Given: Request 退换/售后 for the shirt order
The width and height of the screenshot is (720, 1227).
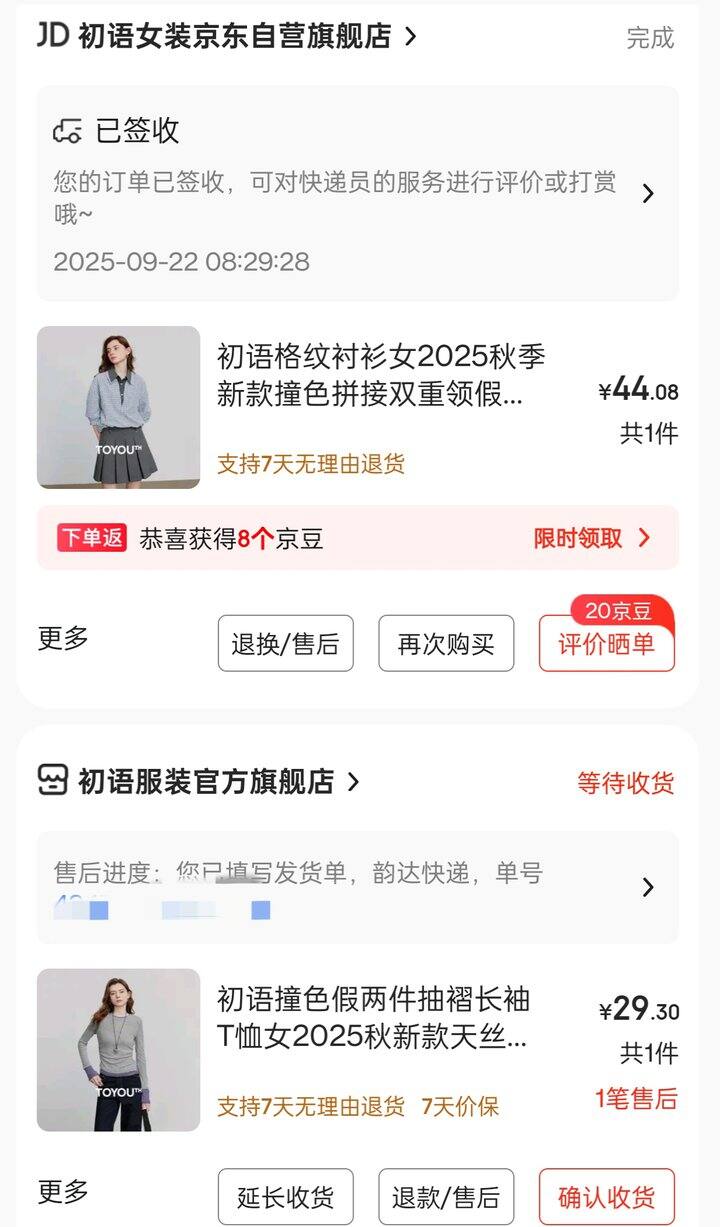Looking at the screenshot, I should pyautogui.click(x=285, y=644).
